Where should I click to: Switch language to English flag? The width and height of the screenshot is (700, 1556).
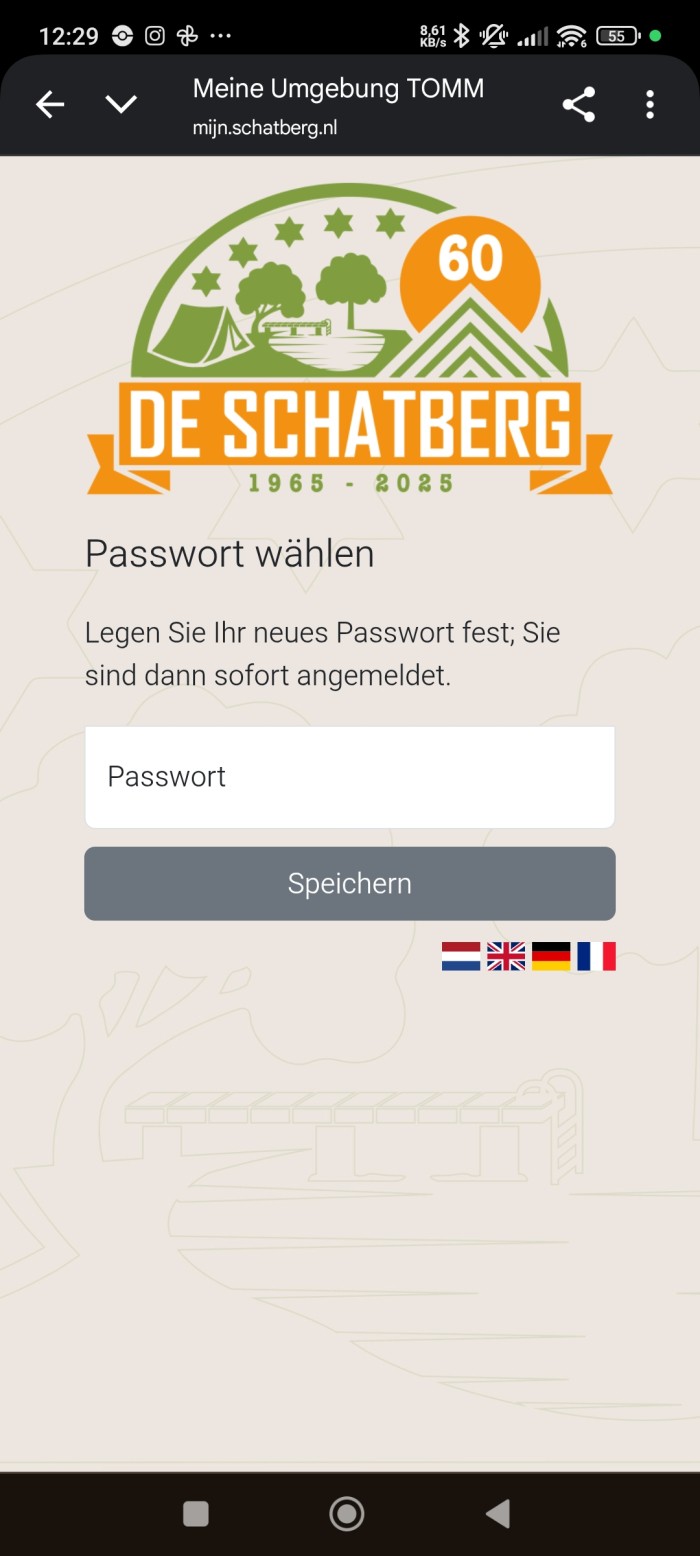click(x=506, y=956)
